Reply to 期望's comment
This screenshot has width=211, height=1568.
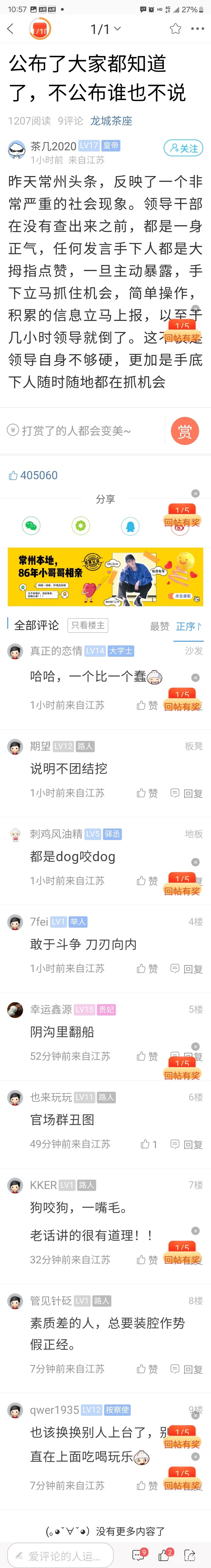pos(186,793)
